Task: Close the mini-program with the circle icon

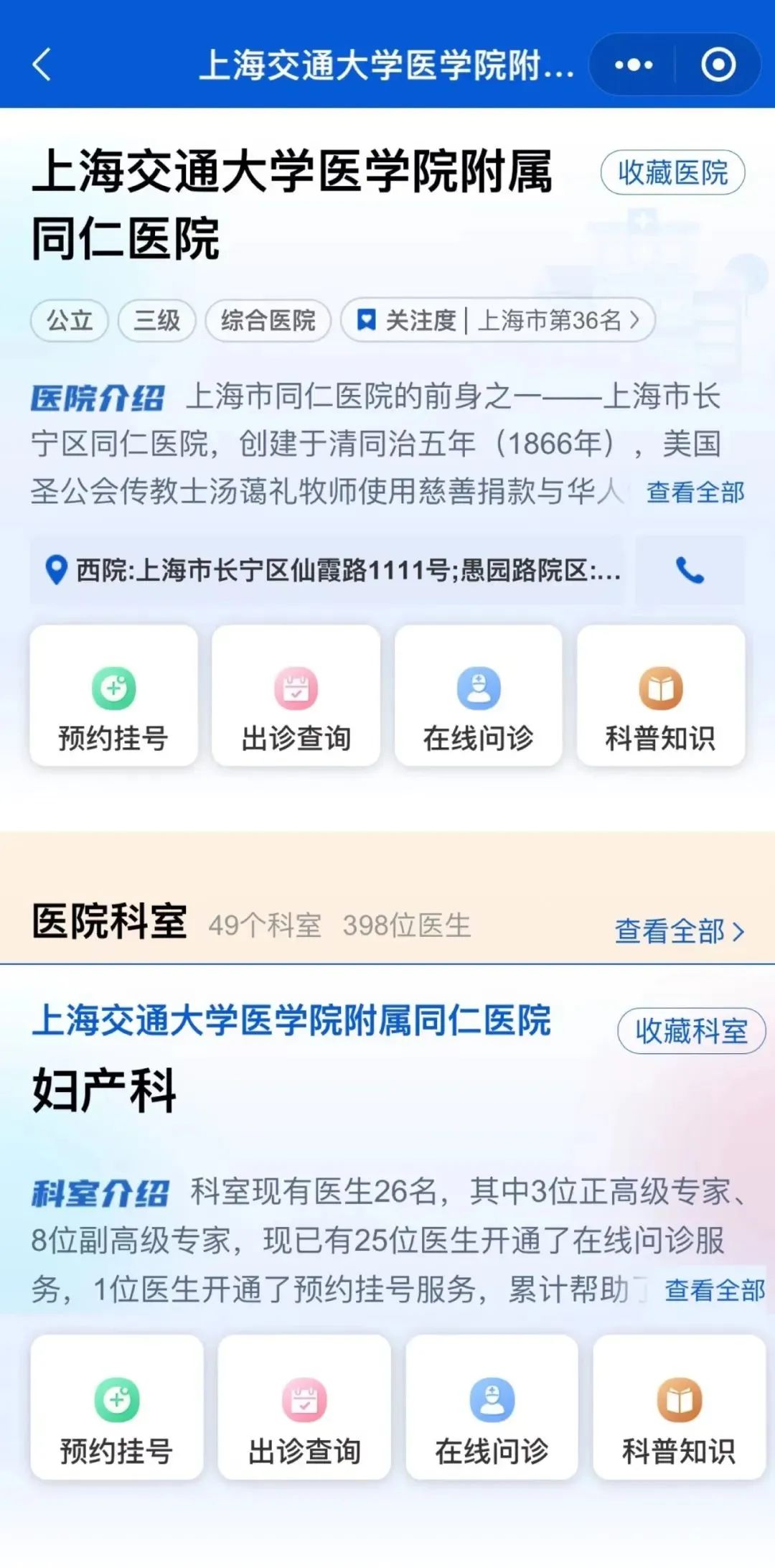Action: (x=718, y=65)
